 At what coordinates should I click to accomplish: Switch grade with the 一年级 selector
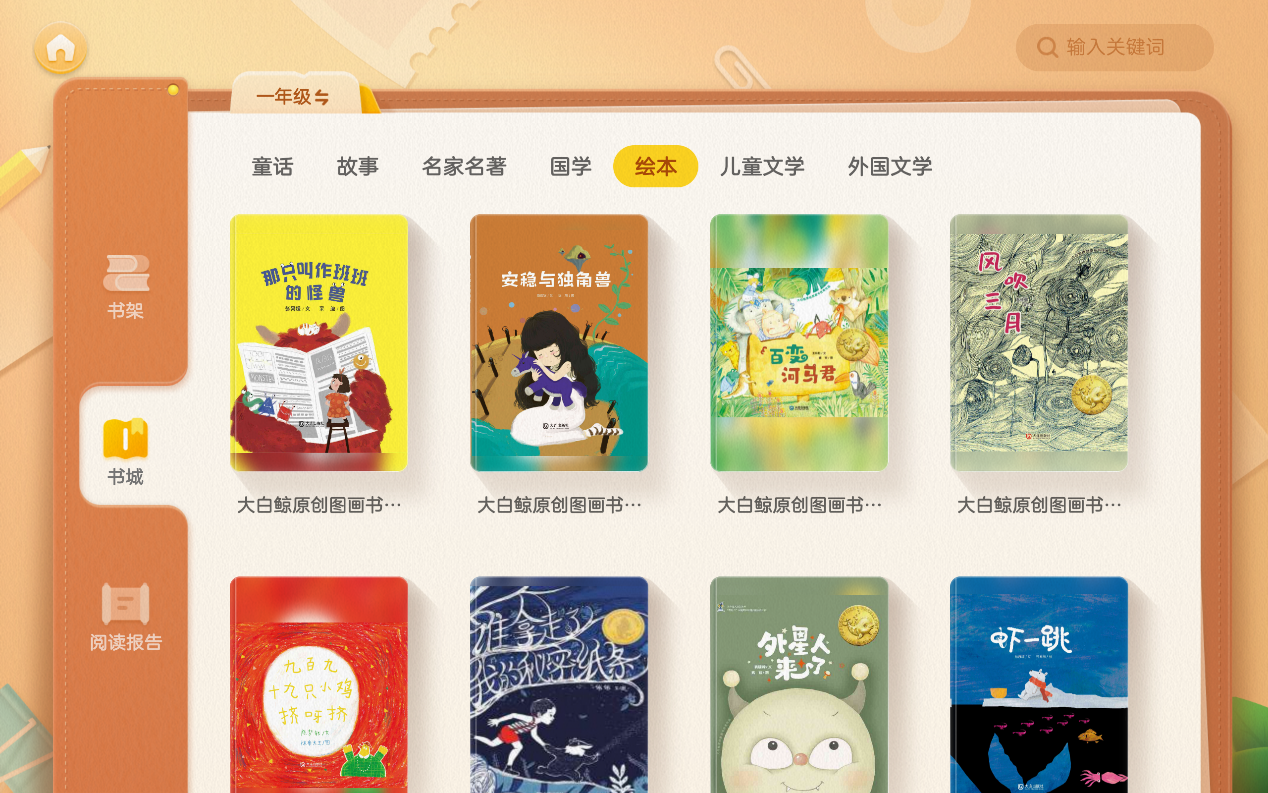click(293, 97)
